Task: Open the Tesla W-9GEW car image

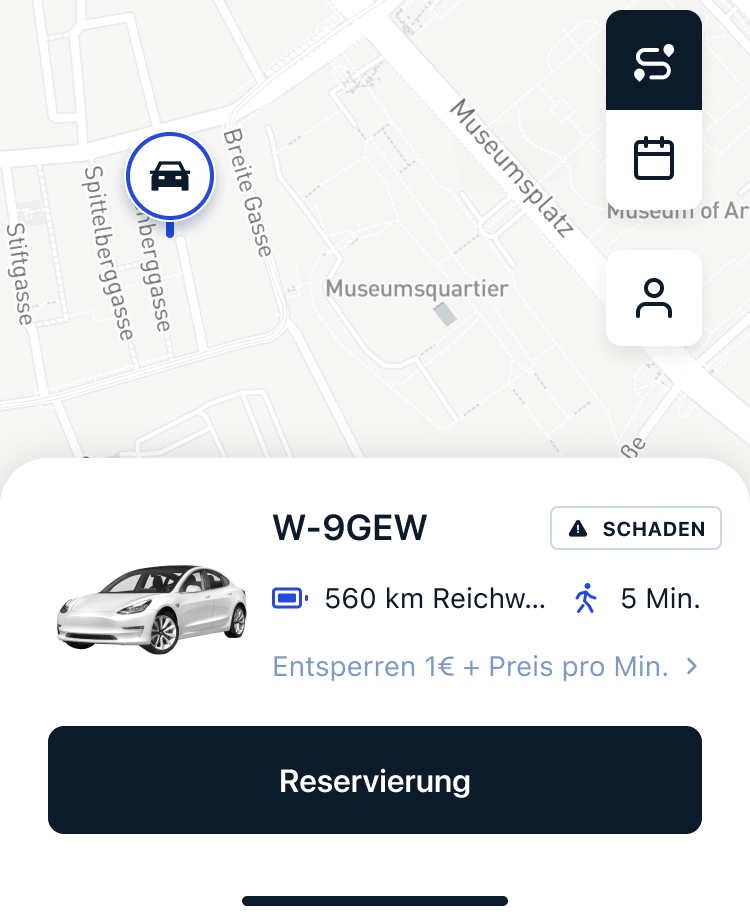Action: [x=152, y=608]
